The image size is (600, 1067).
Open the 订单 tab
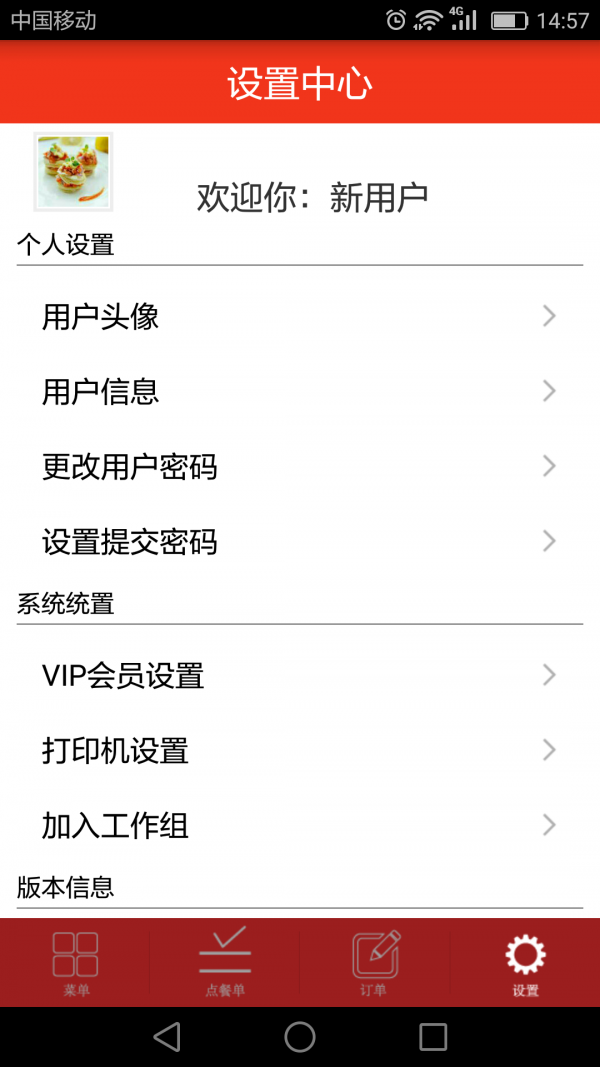pos(375,963)
